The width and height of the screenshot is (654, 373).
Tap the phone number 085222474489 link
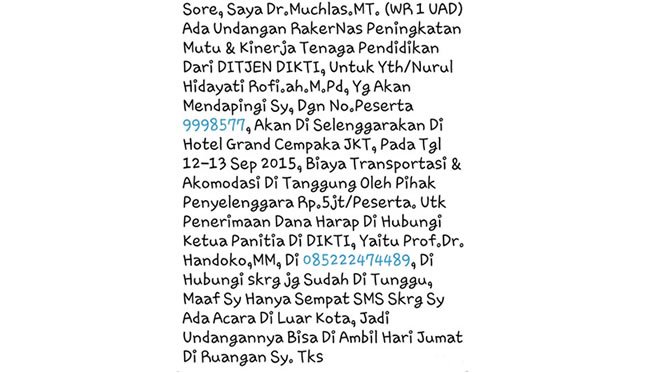pyautogui.click(x=357, y=260)
